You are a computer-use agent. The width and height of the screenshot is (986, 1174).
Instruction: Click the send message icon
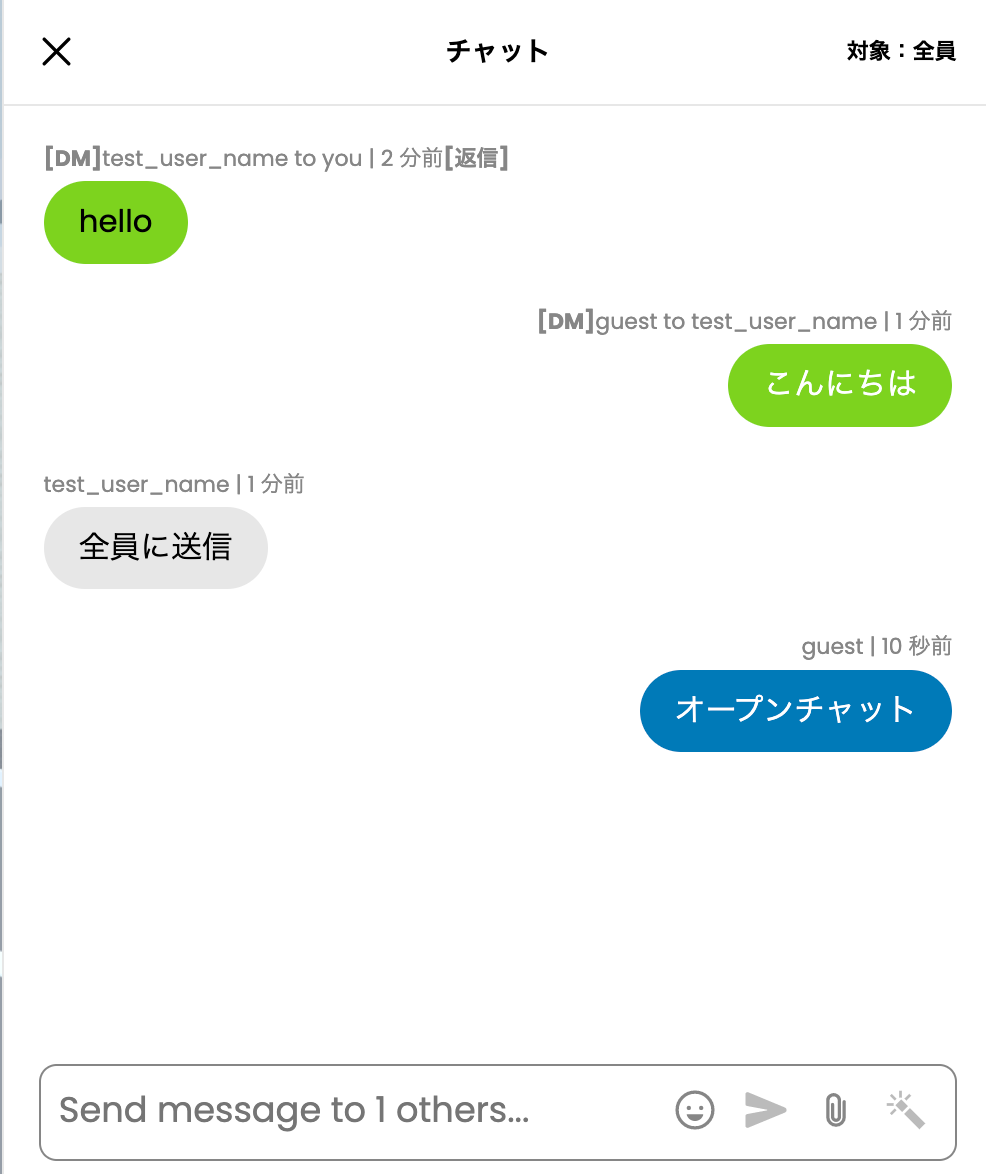point(764,1110)
